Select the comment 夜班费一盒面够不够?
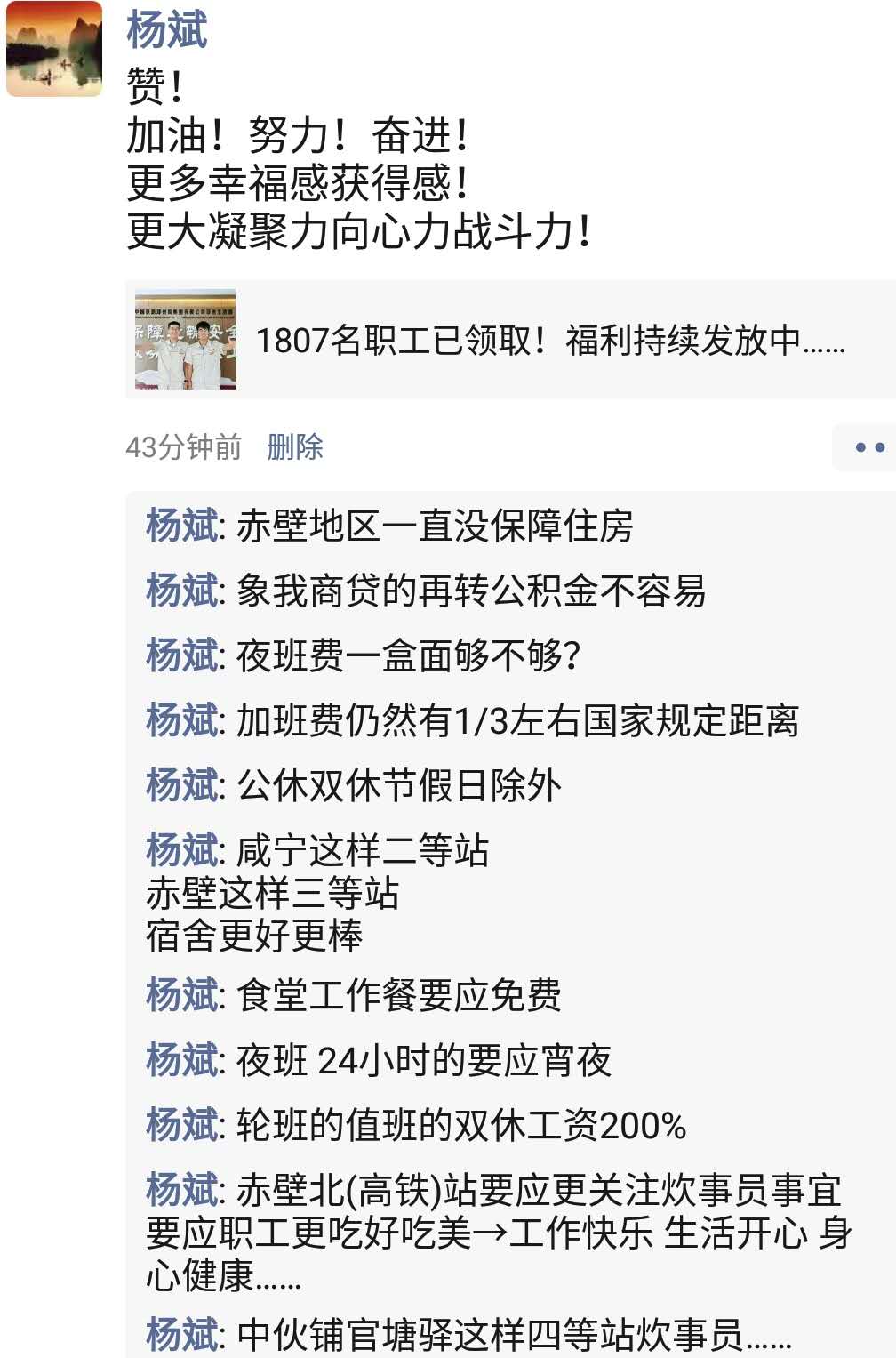Viewport: 896px width, 1358px height. coord(407,655)
